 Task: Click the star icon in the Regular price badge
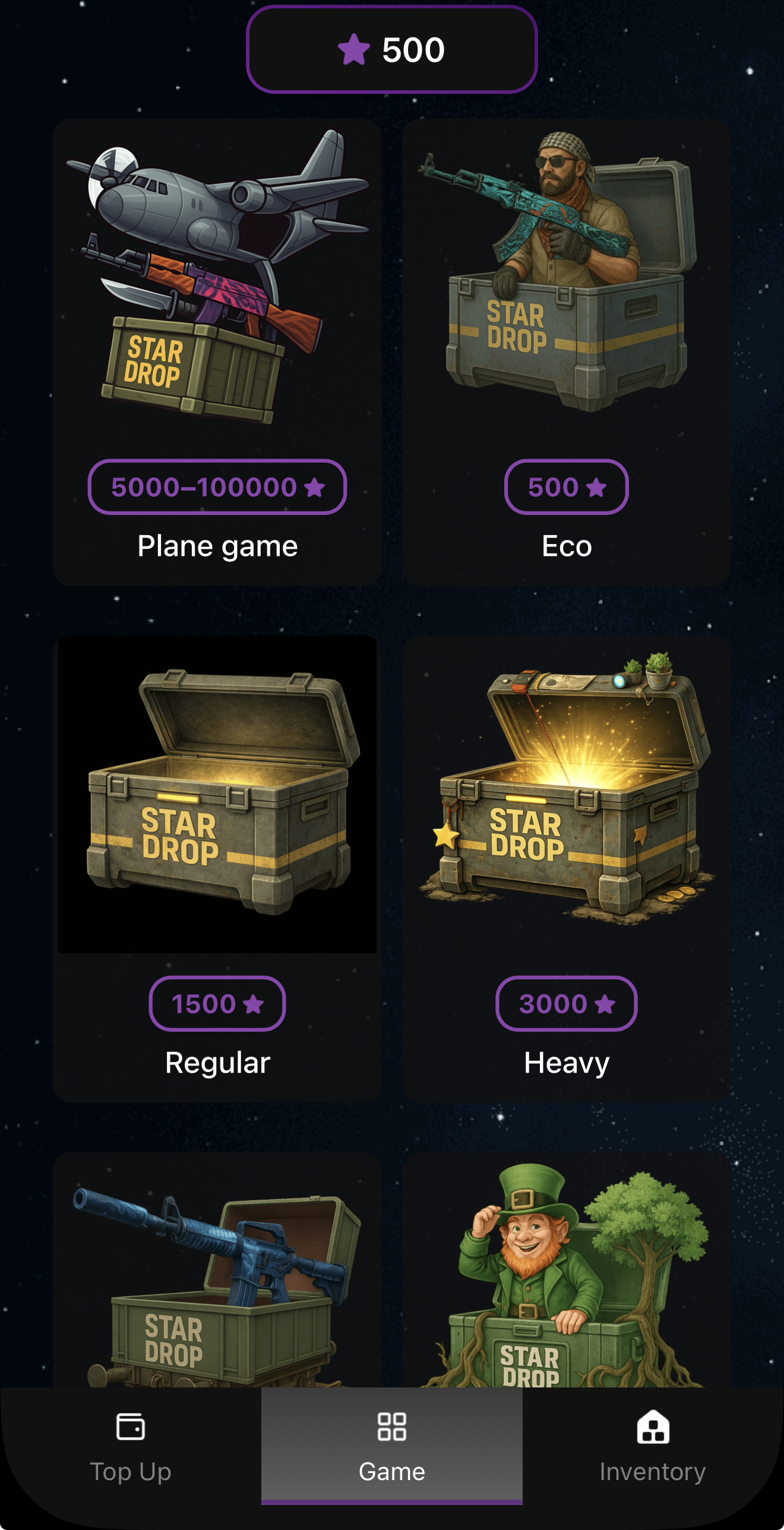(254, 1004)
